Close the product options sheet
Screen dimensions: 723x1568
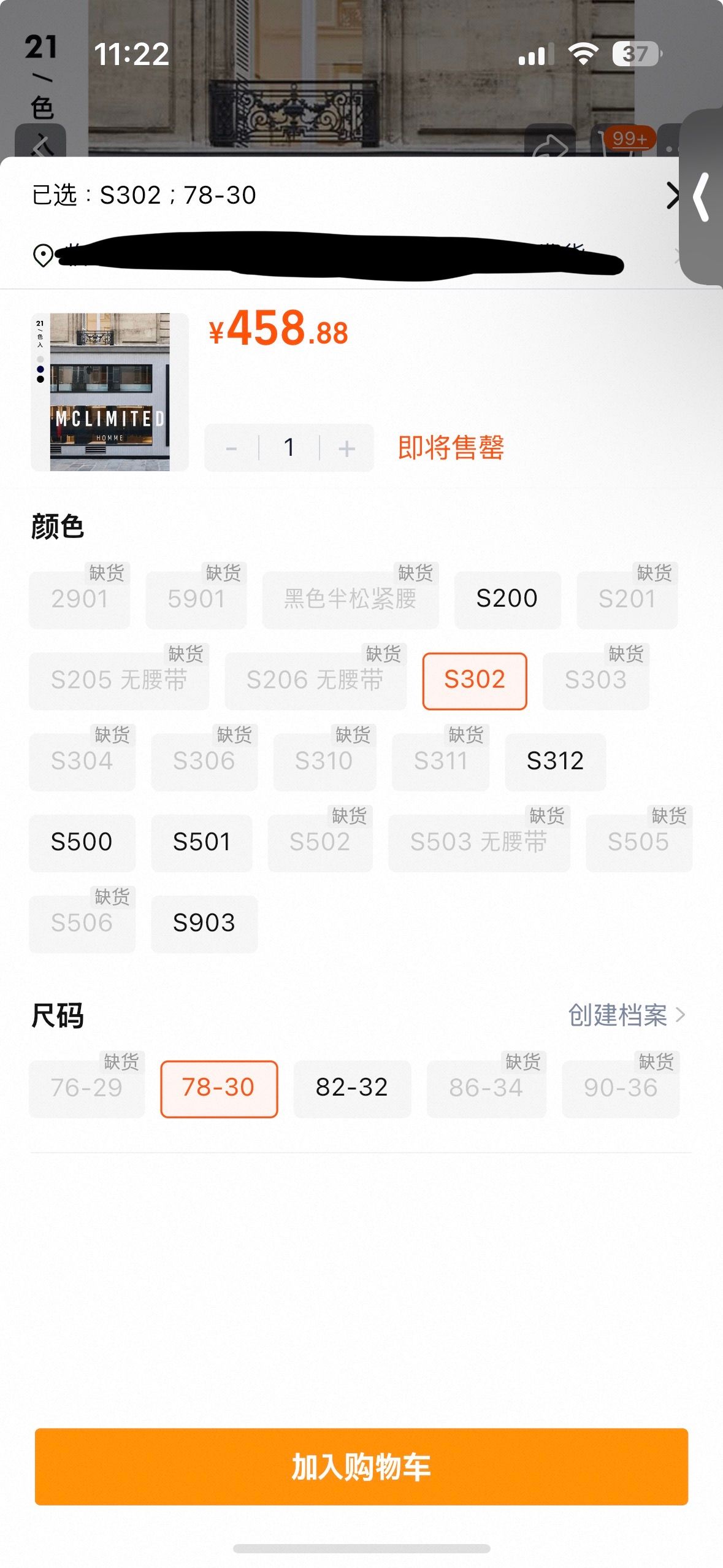[x=672, y=196]
